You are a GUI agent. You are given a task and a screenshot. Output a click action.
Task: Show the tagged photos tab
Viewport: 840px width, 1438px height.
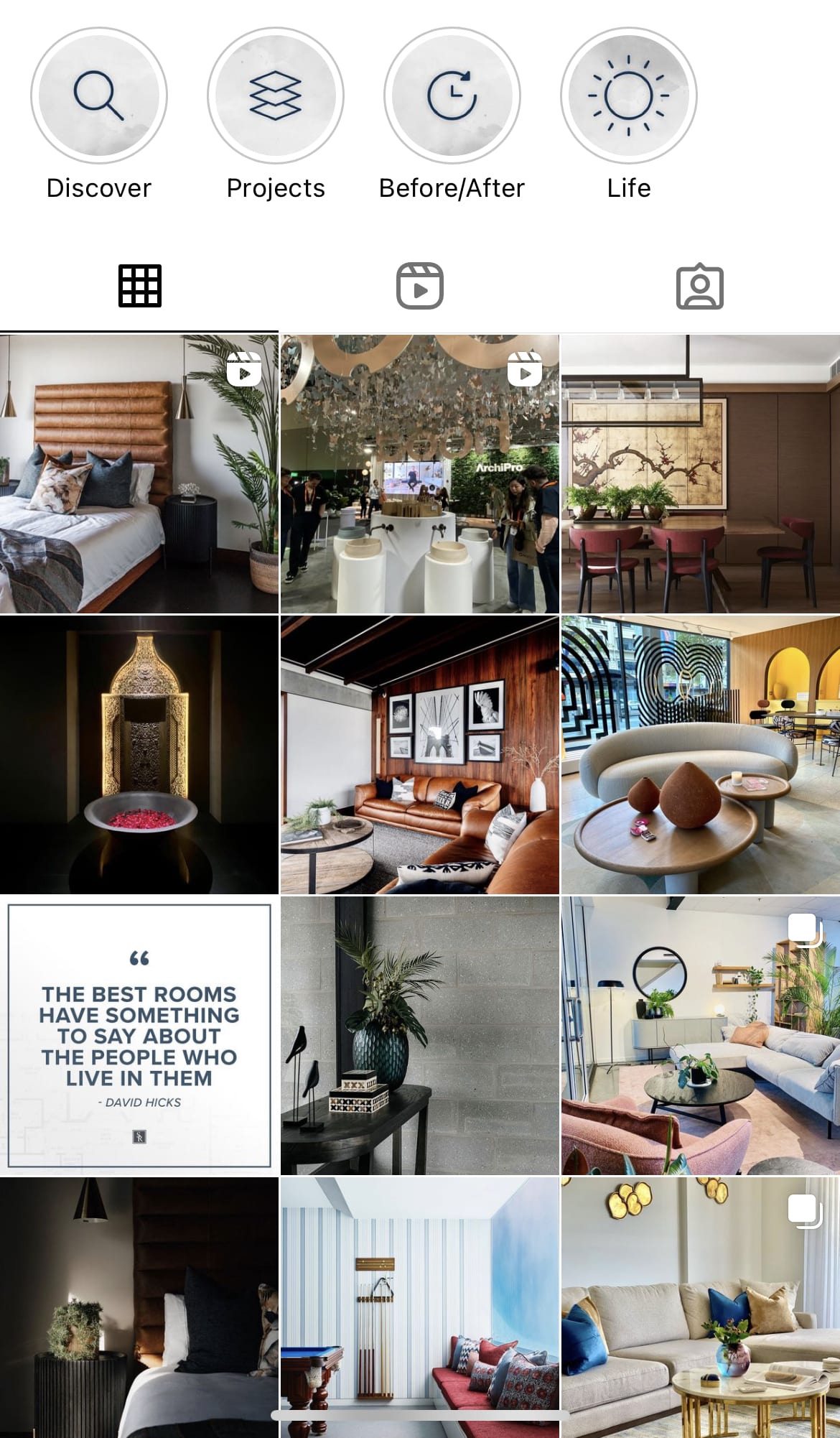point(700,286)
